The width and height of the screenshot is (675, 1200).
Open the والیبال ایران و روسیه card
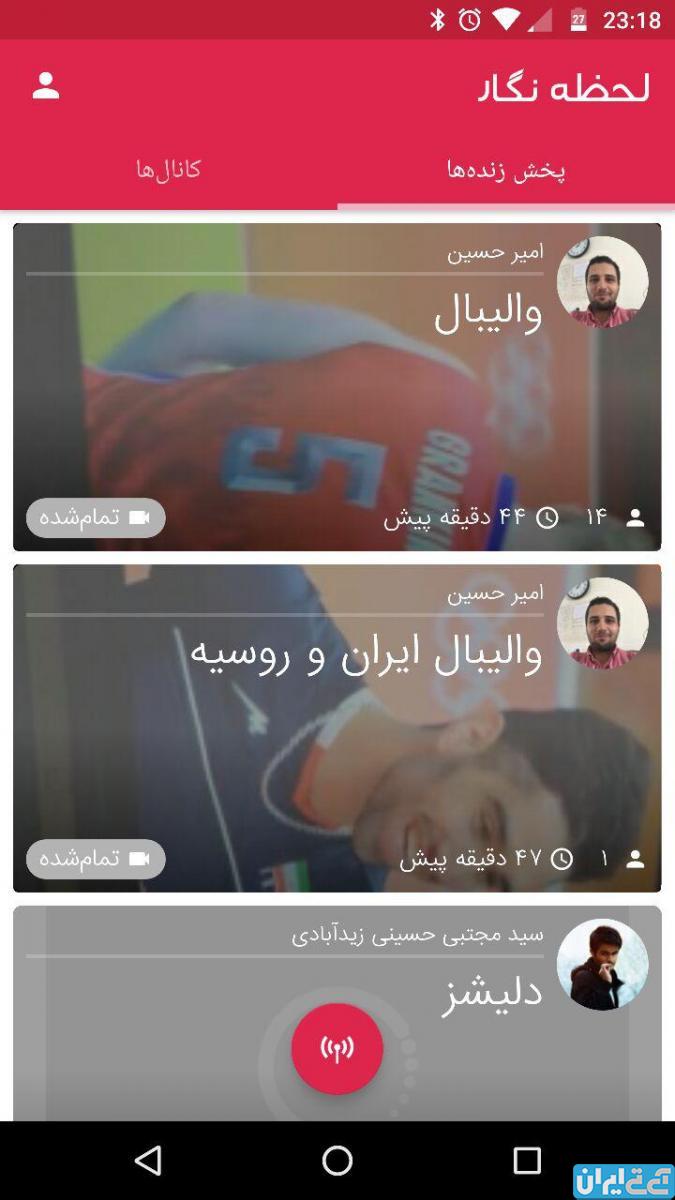pyautogui.click(x=337, y=728)
